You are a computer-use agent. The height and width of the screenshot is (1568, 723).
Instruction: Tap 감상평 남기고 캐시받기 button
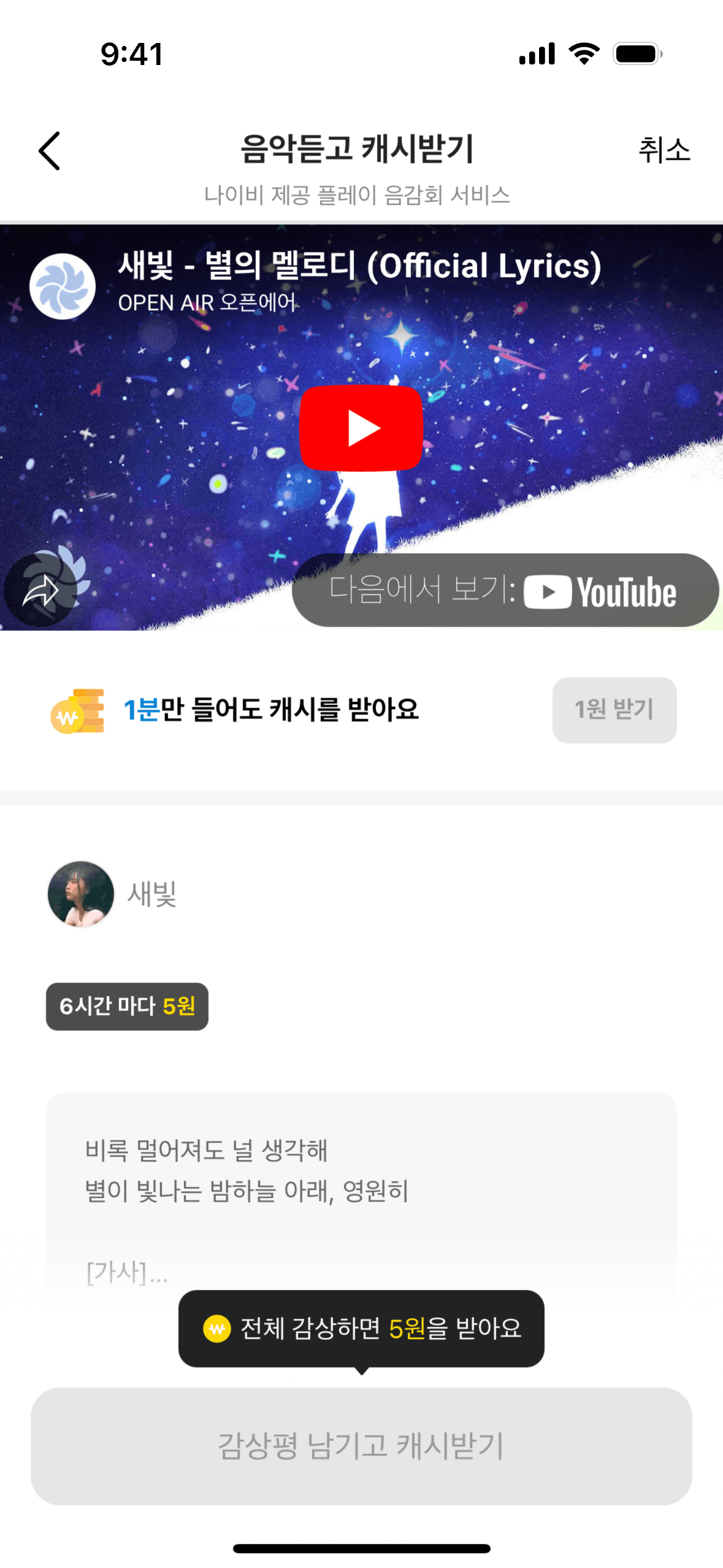(361, 1445)
